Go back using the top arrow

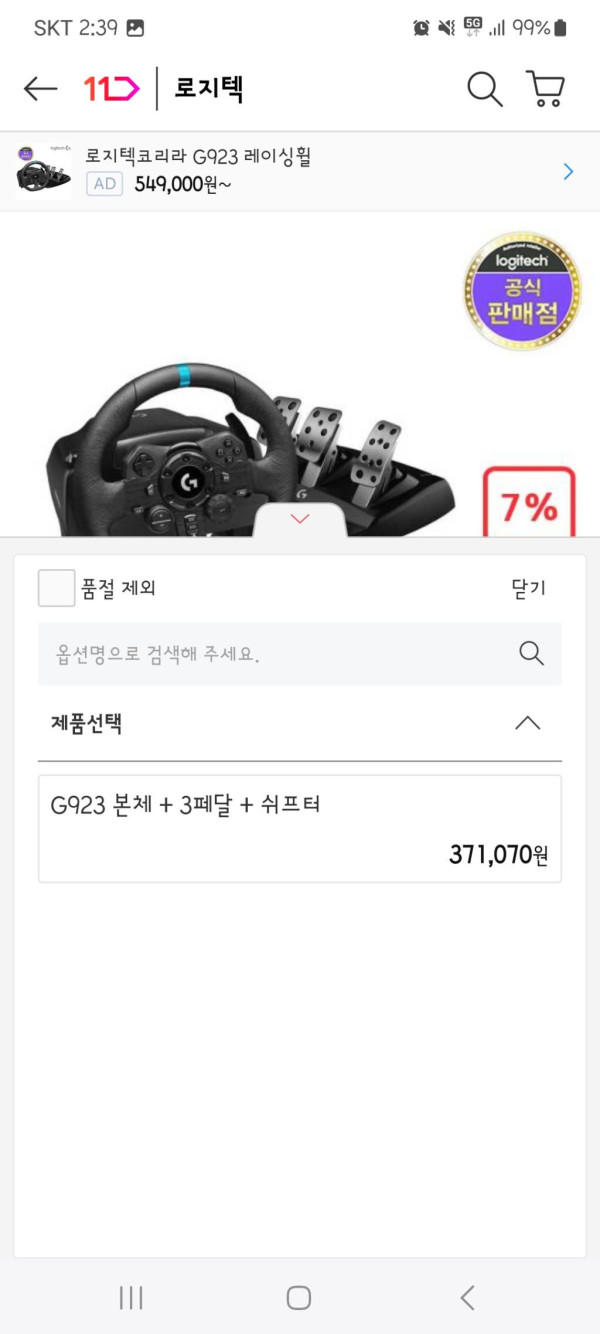click(x=40, y=89)
